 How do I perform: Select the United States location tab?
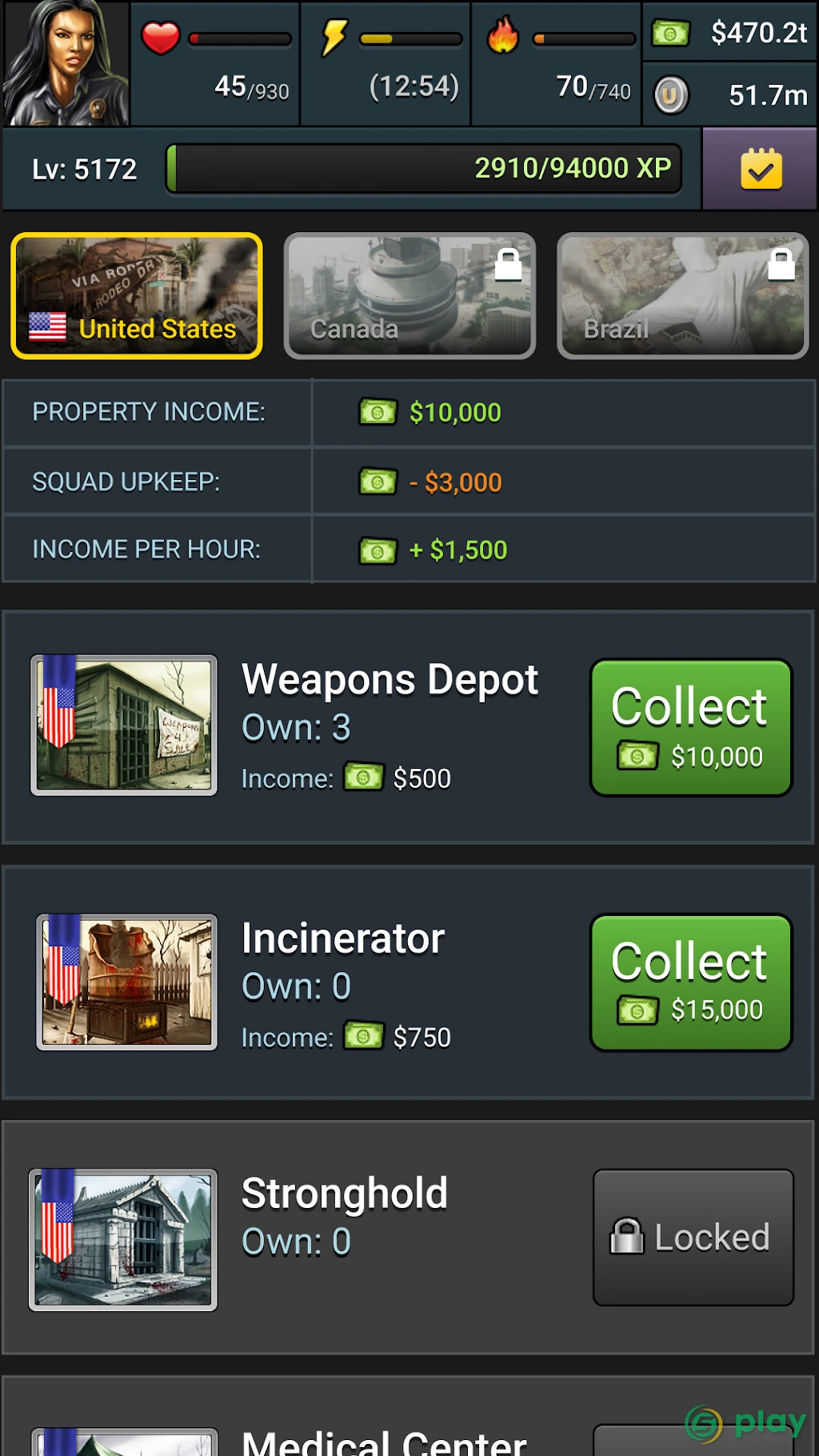click(x=137, y=295)
